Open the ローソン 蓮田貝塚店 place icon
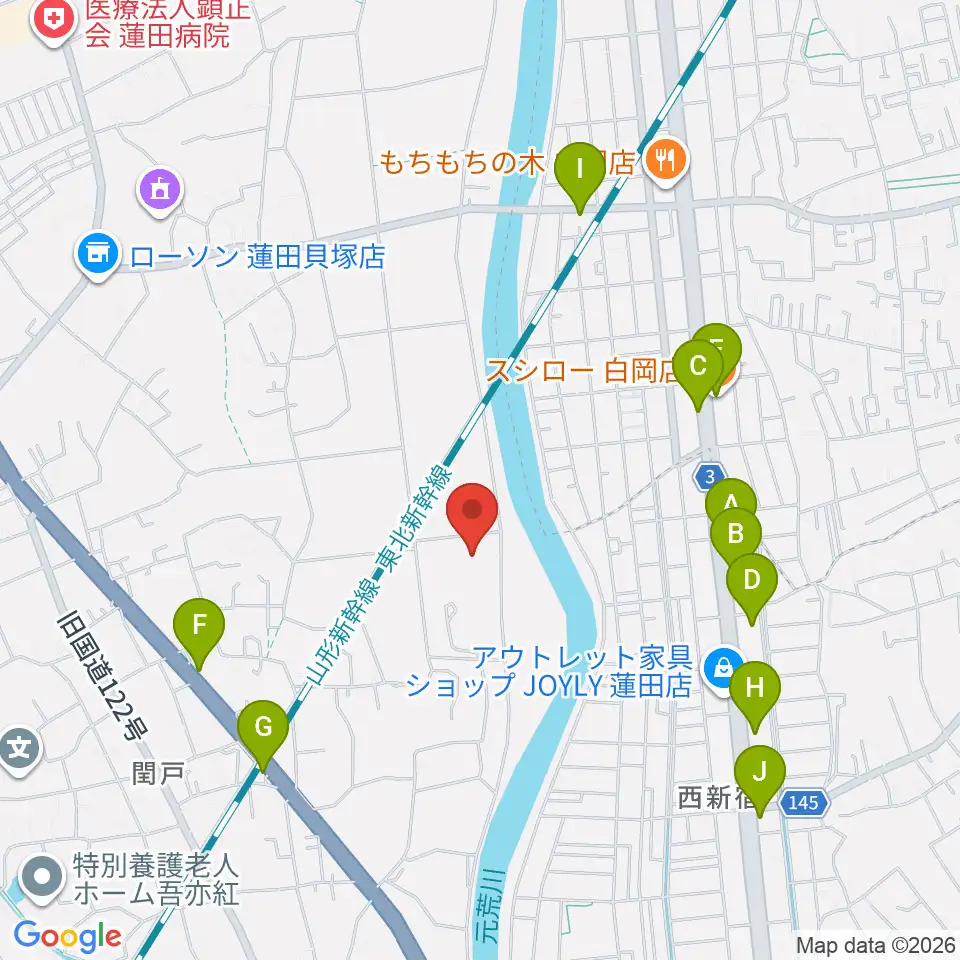This screenshot has width=960, height=960. [x=97, y=253]
